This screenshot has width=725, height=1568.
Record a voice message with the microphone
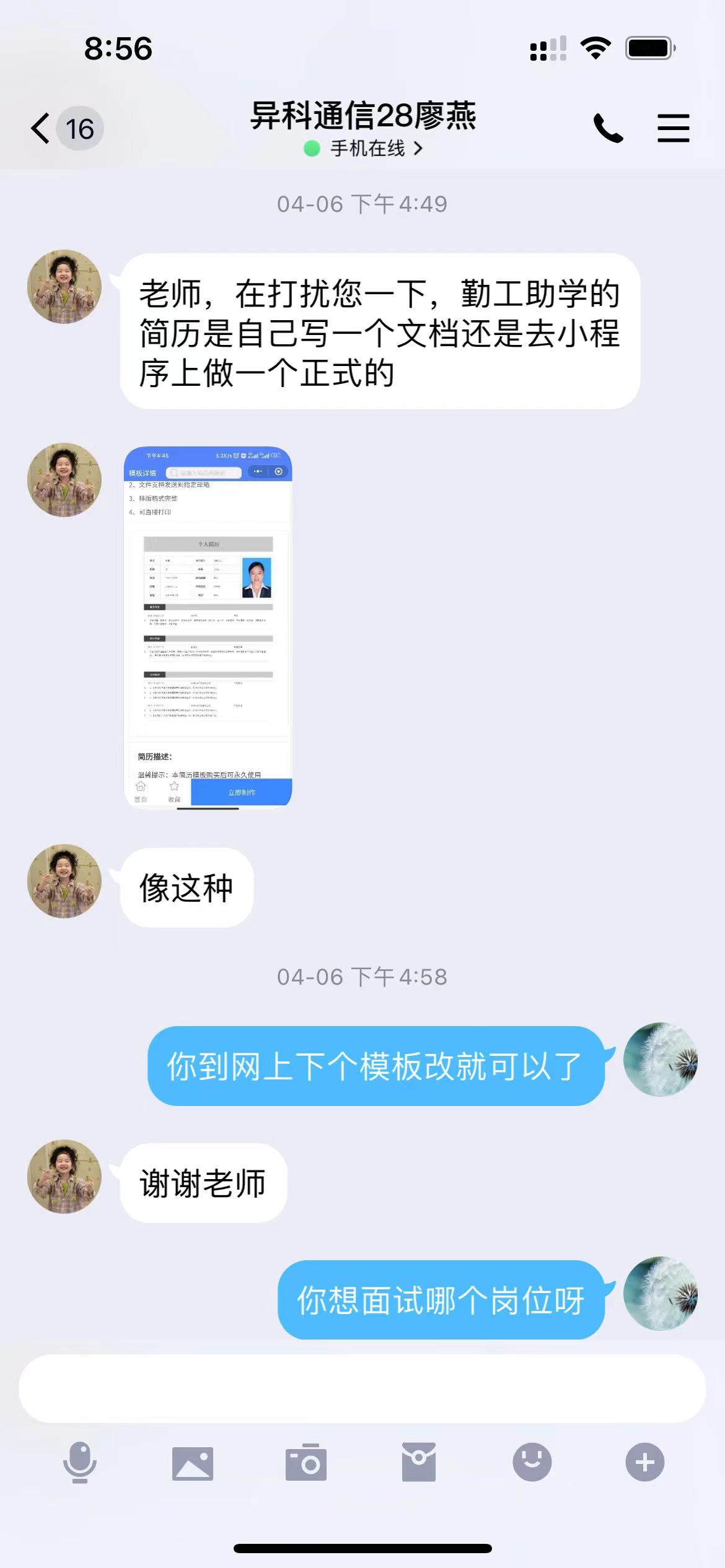80,1463
